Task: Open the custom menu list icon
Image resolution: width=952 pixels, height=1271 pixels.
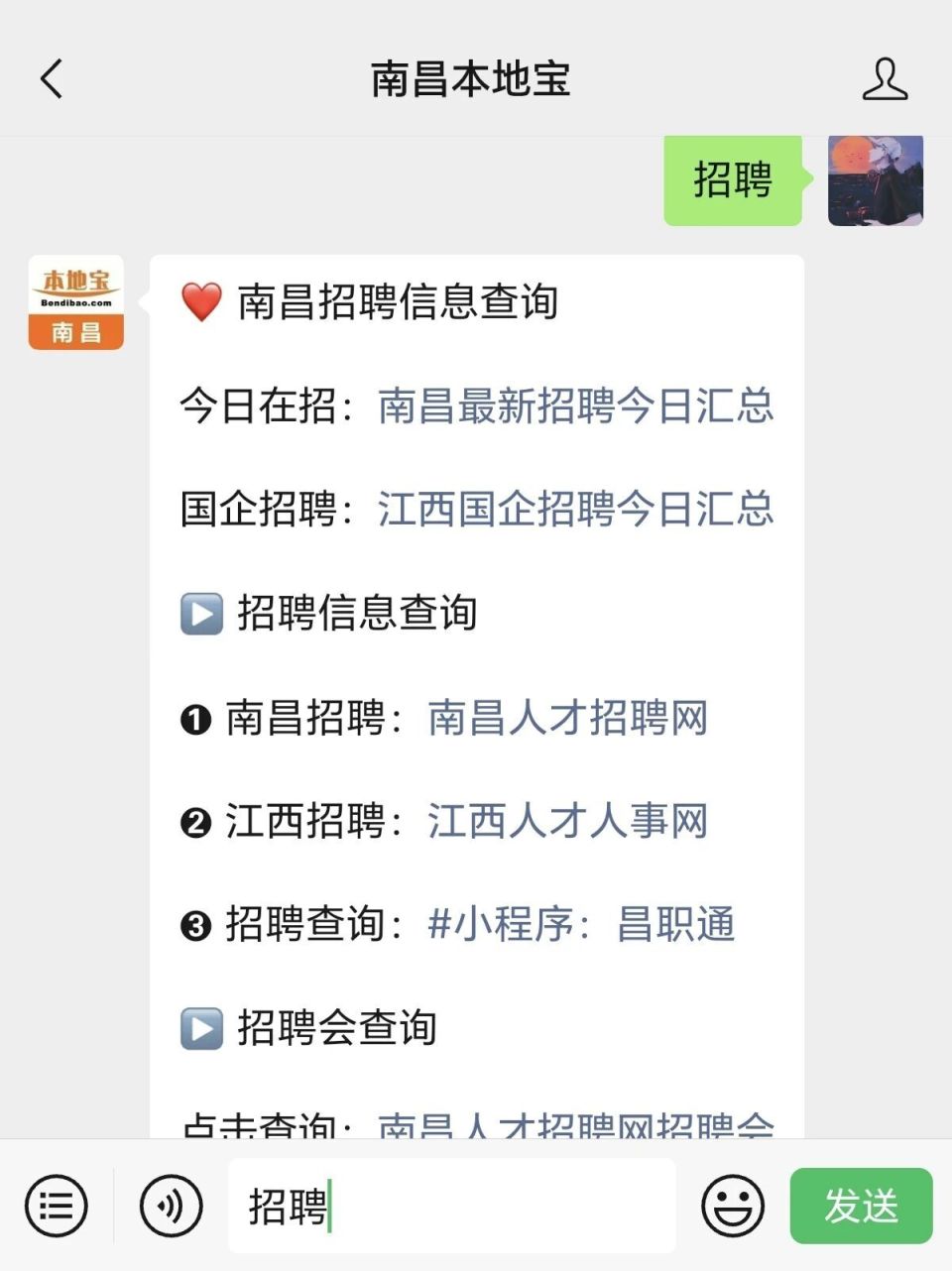Action: (x=56, y=1206)
